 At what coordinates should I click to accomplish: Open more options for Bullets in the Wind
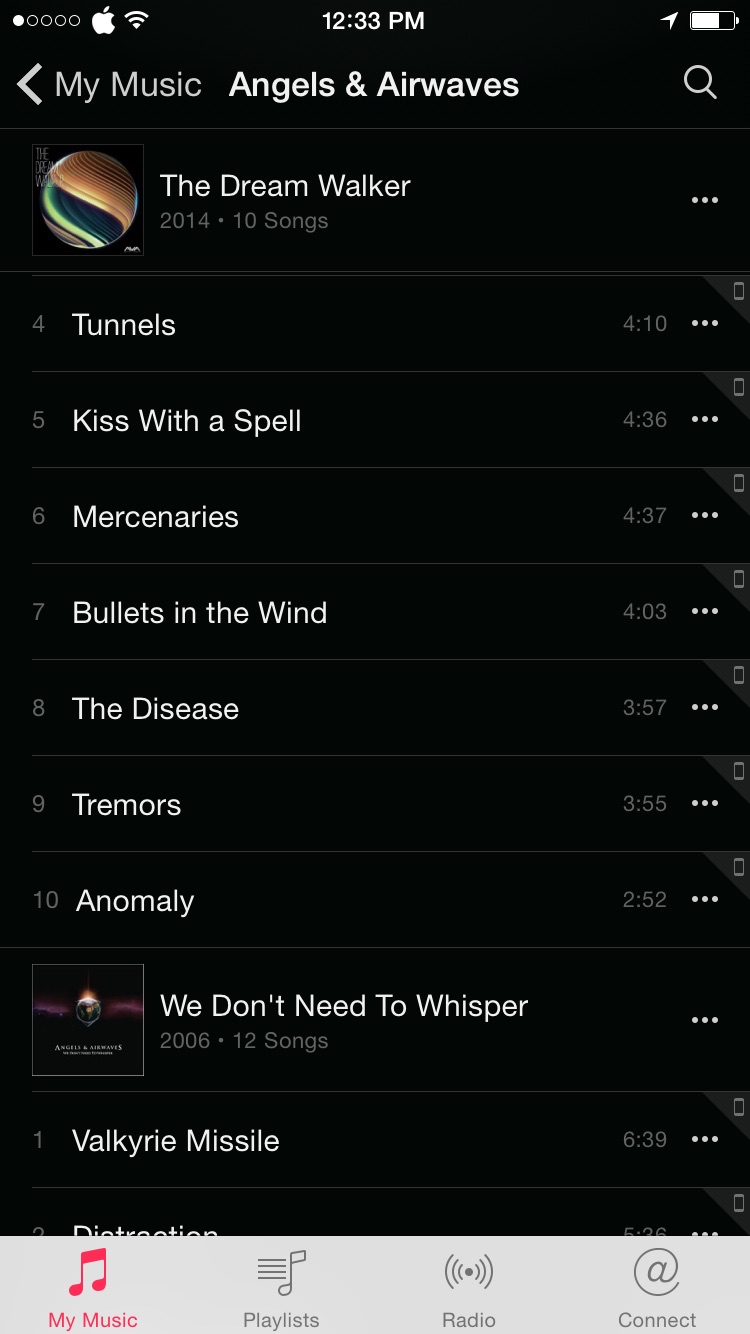pos(705,612)
